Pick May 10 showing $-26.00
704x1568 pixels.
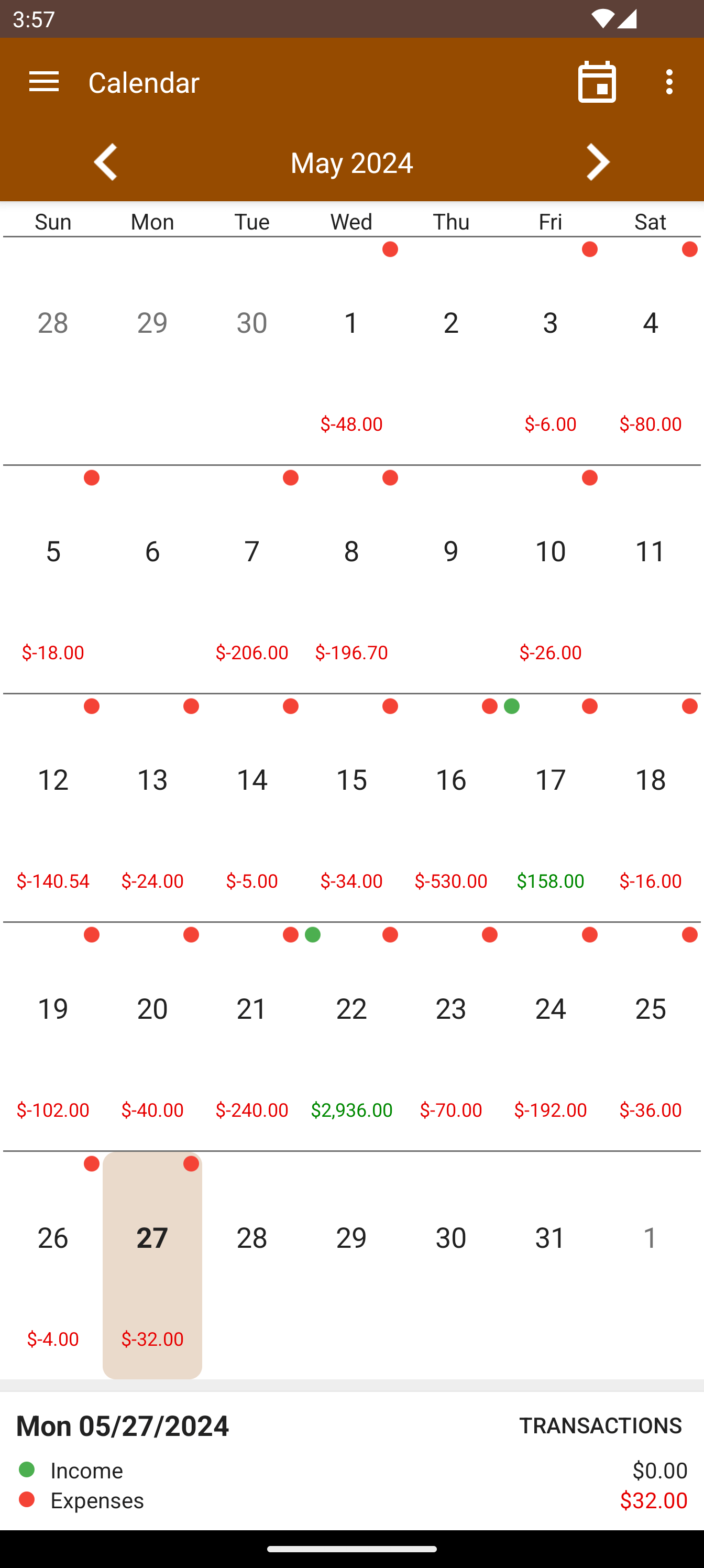click(551, 580)
